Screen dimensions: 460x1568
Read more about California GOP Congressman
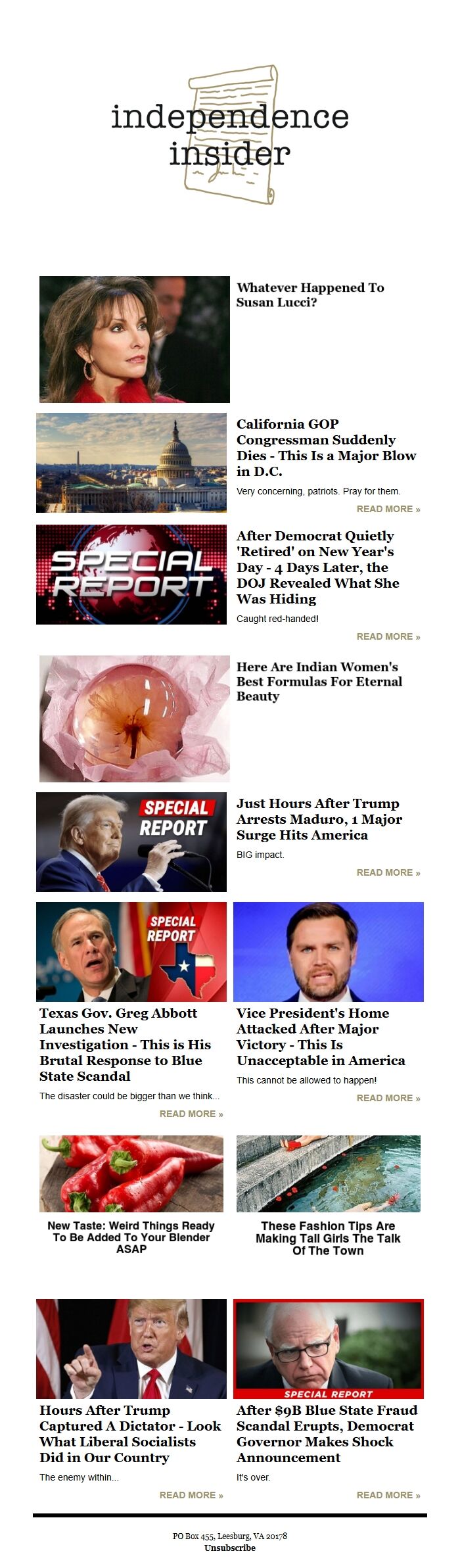(x=388, y=509)
